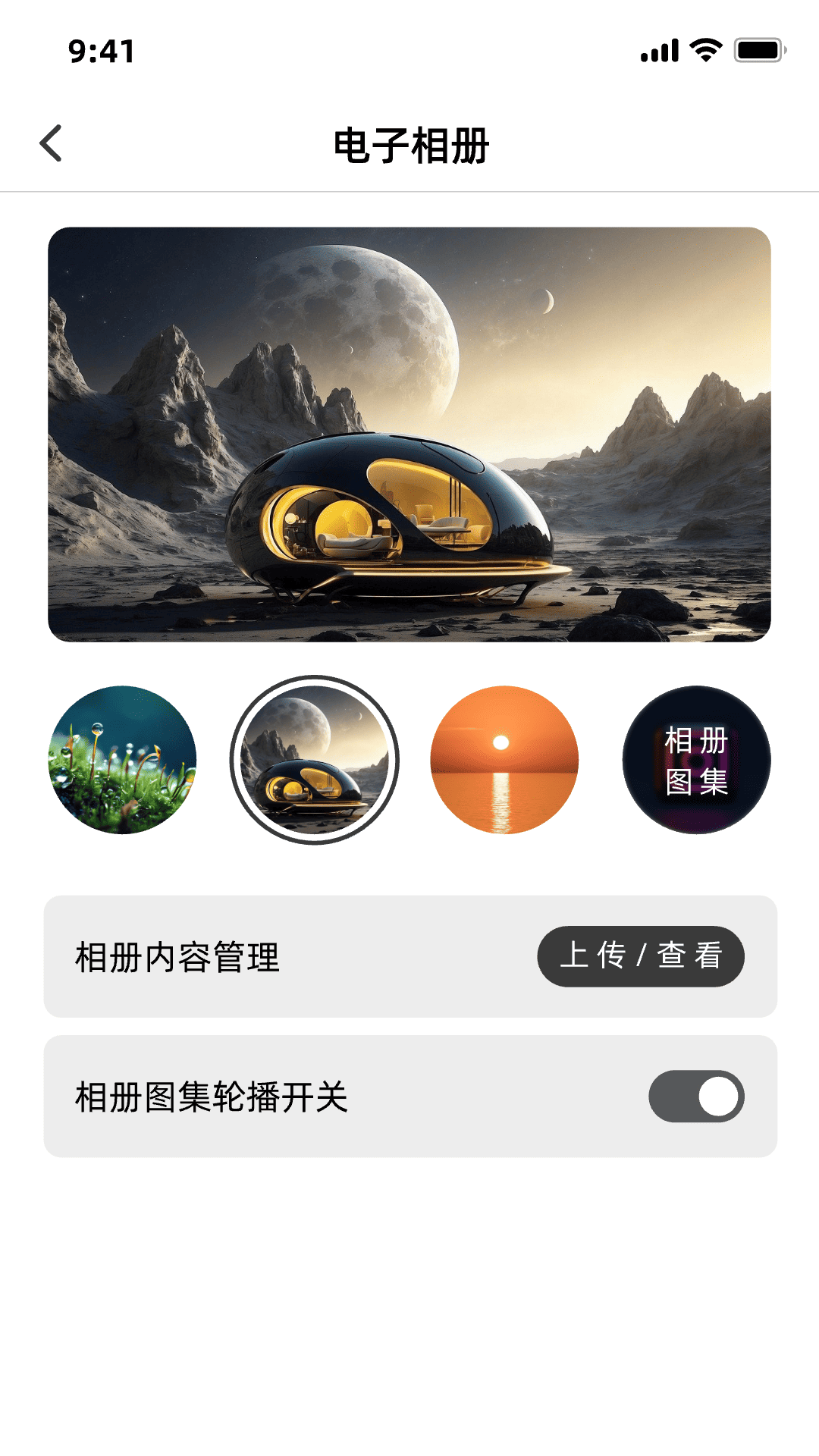Click the 相册内容管理 label

176,956
